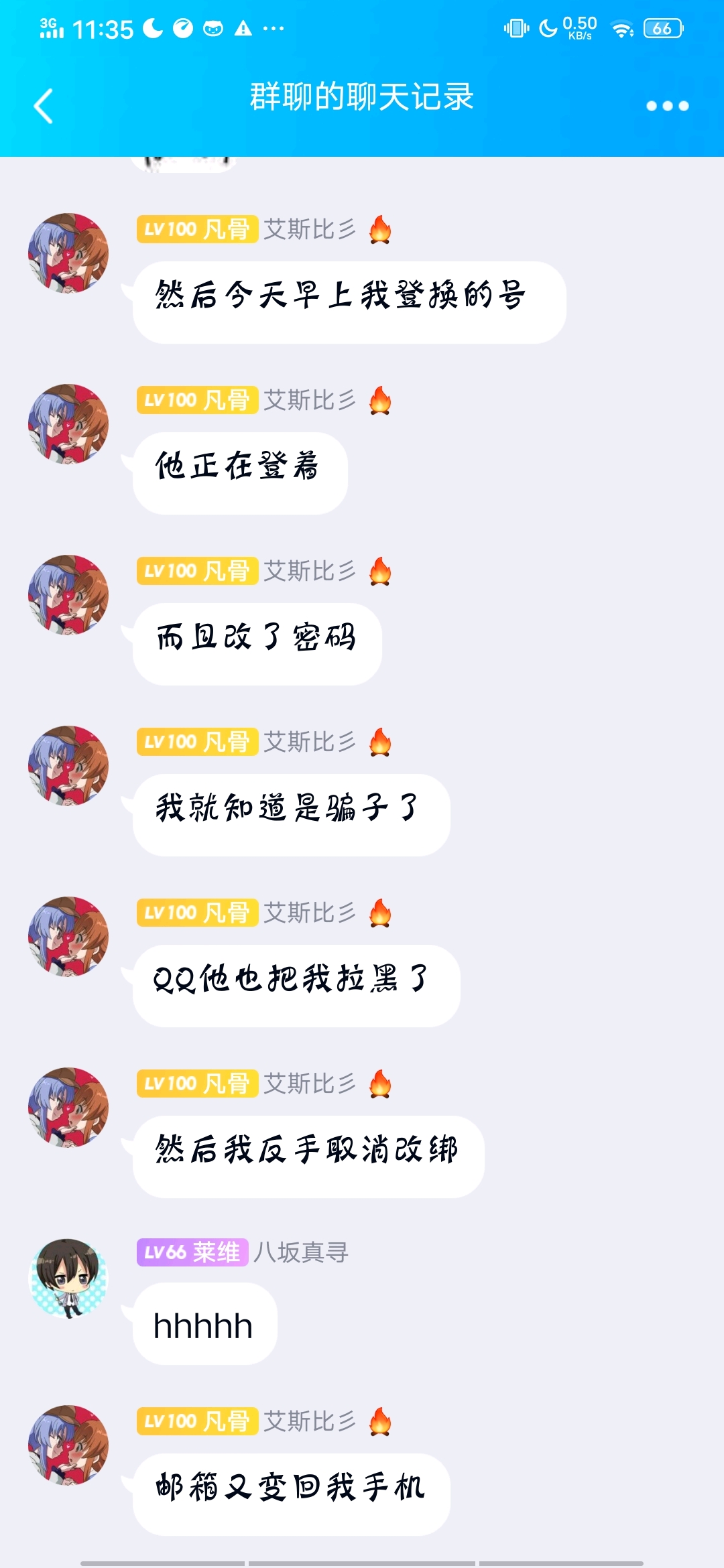Tap the hhhhh message bubble

click(205, 1323)
